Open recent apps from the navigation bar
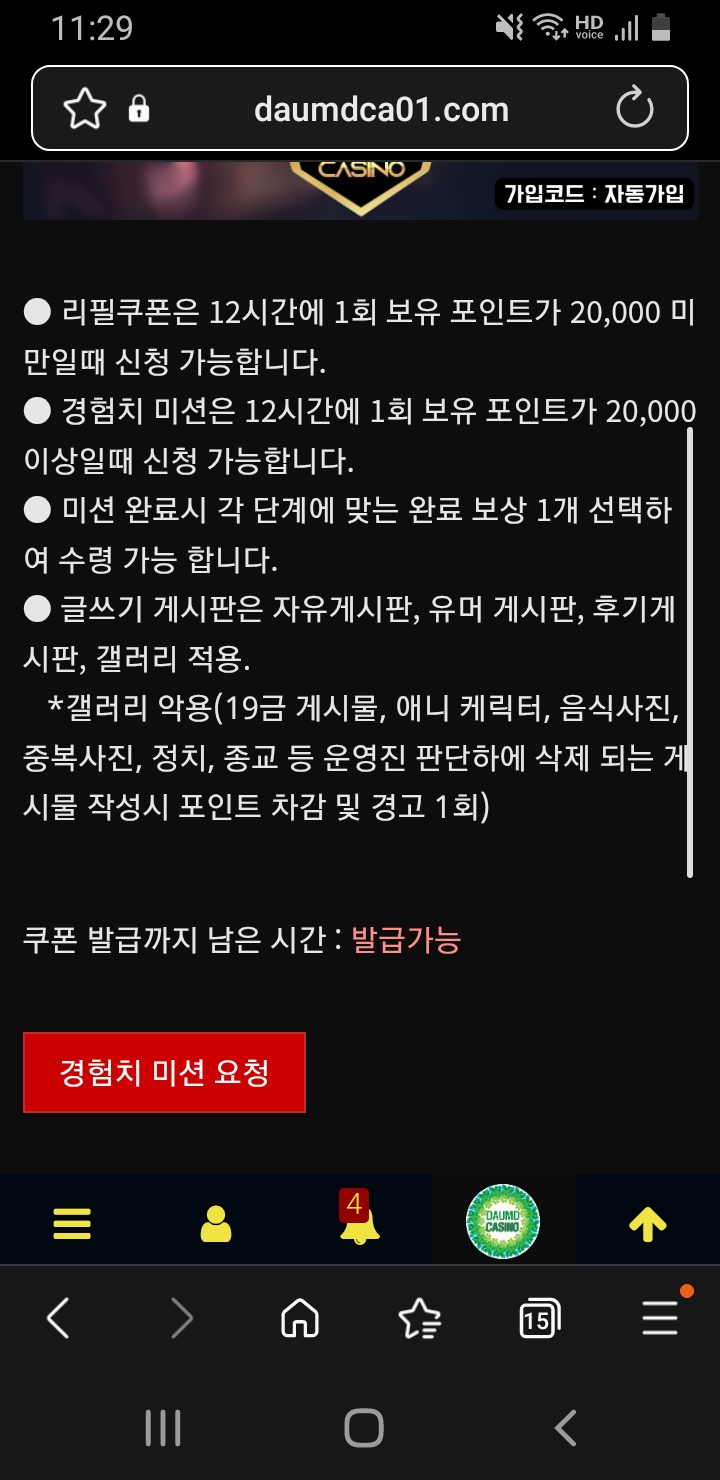The width and height of the screenshot is (720, 1480). point(163,1428)
